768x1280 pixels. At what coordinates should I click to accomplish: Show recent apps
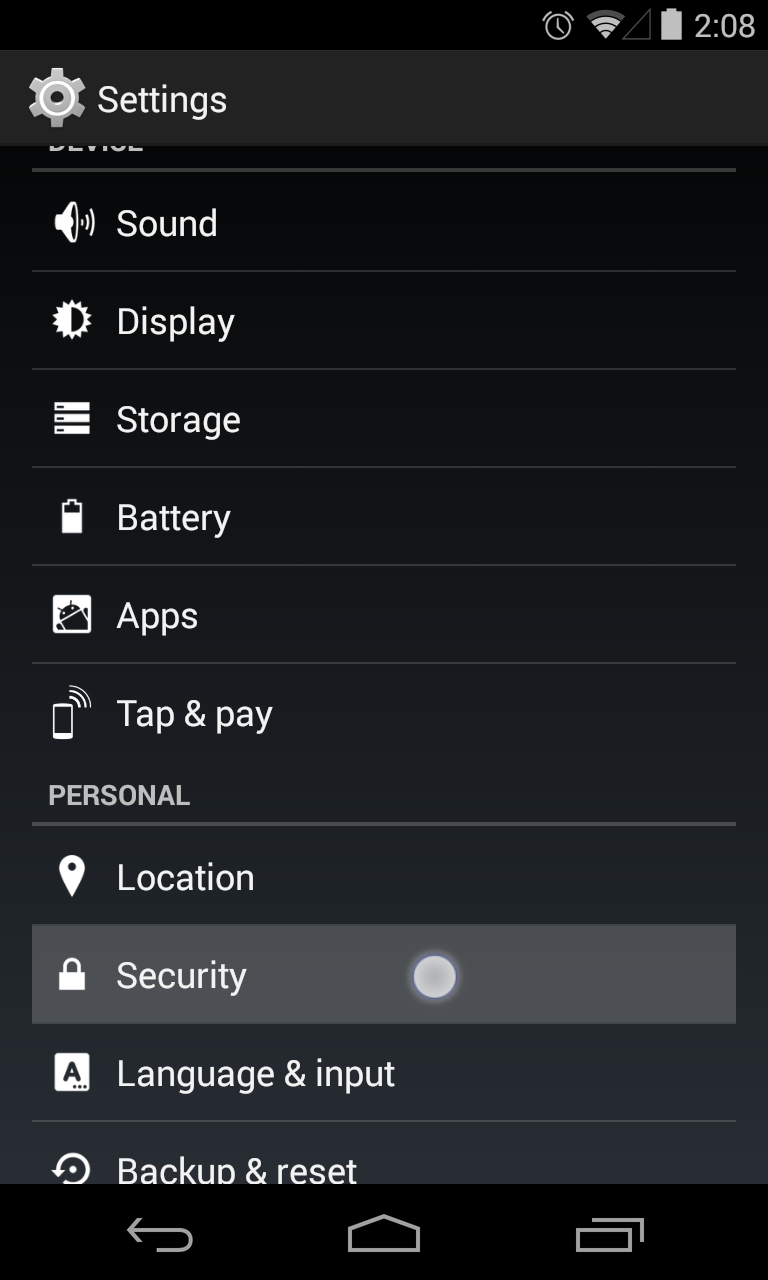(610, 1235)
